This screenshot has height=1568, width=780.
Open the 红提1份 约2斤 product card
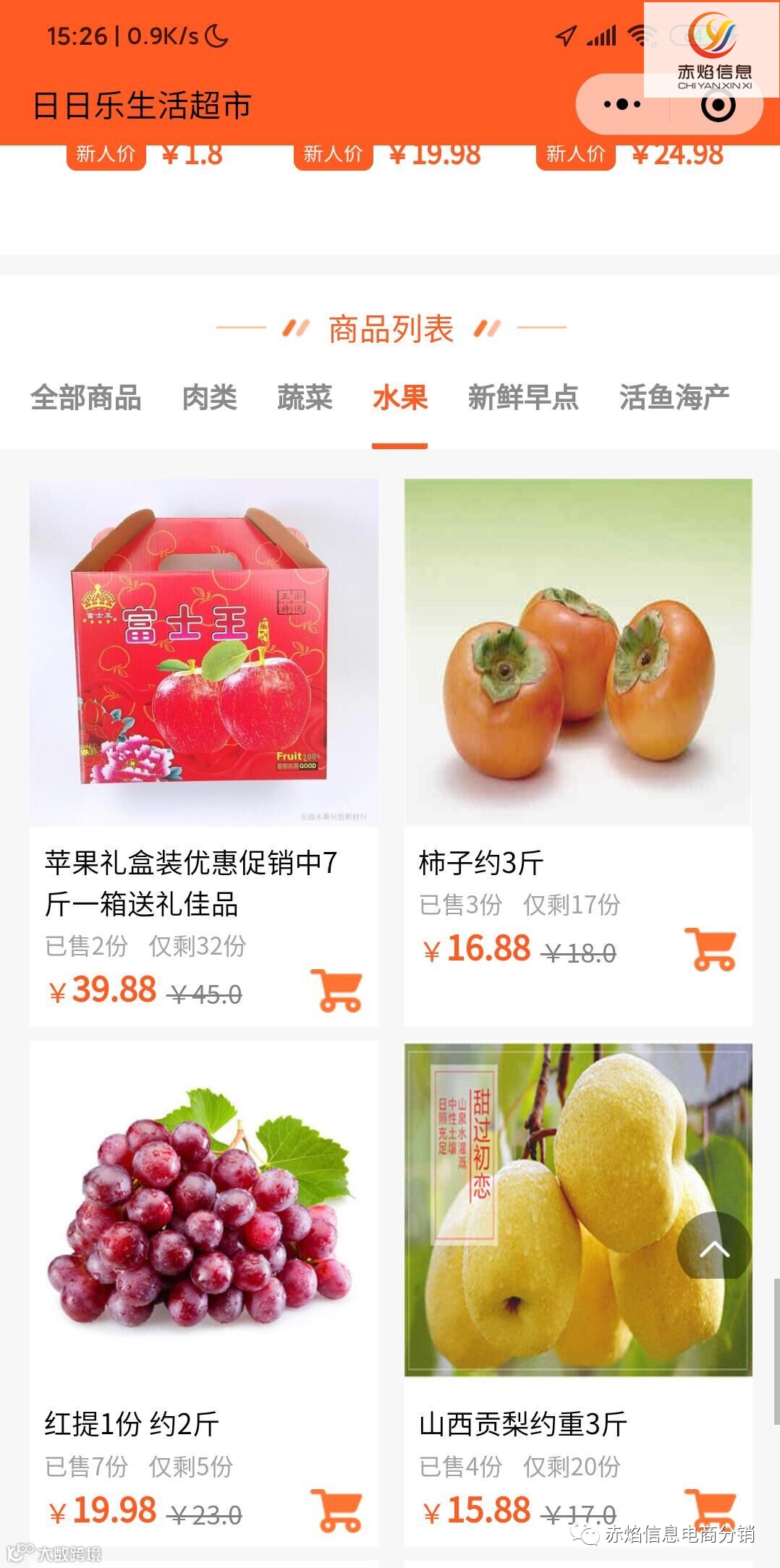point(203,1215)
